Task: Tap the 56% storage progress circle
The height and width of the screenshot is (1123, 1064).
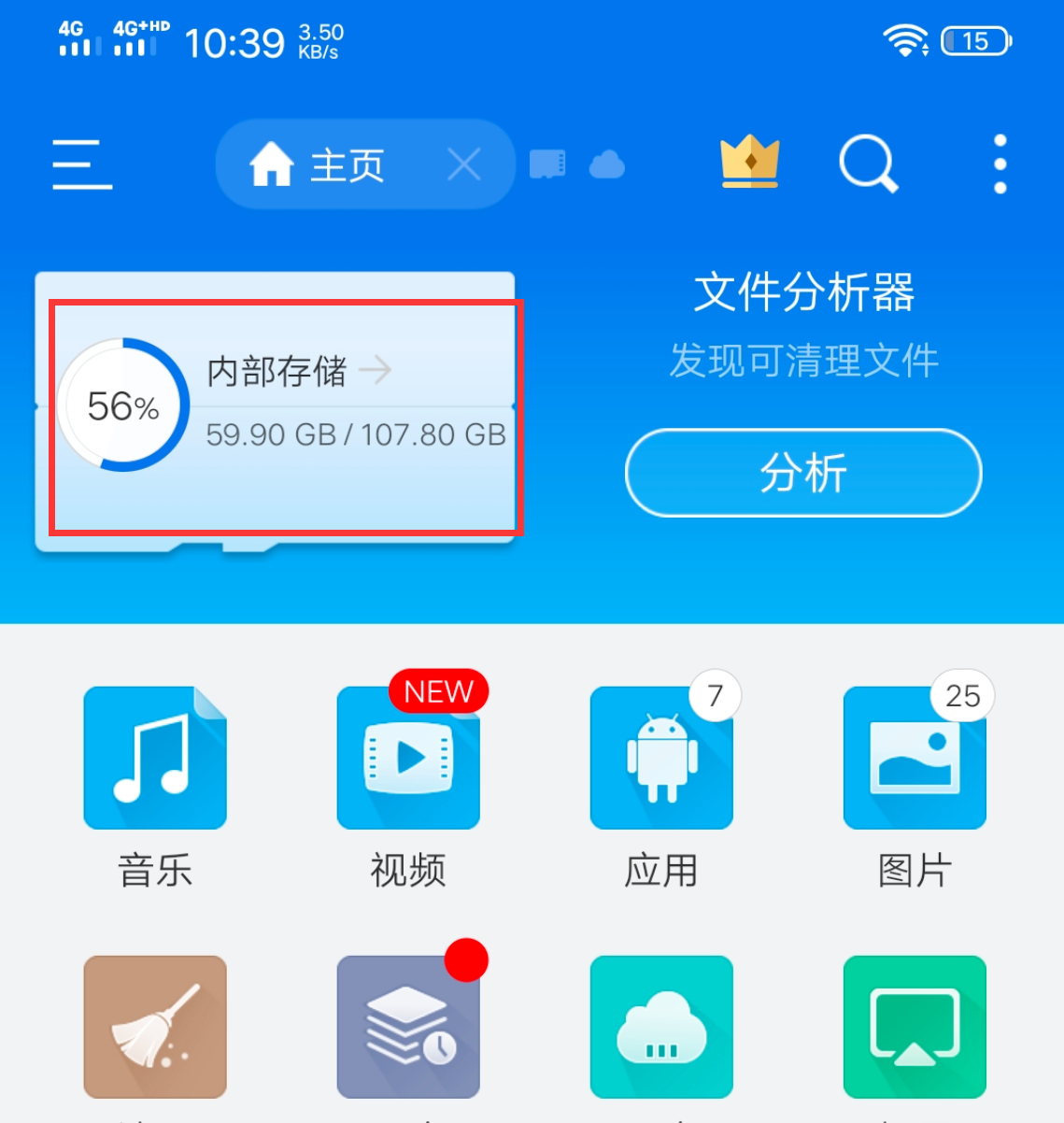Action: click(x=121, y=405)
